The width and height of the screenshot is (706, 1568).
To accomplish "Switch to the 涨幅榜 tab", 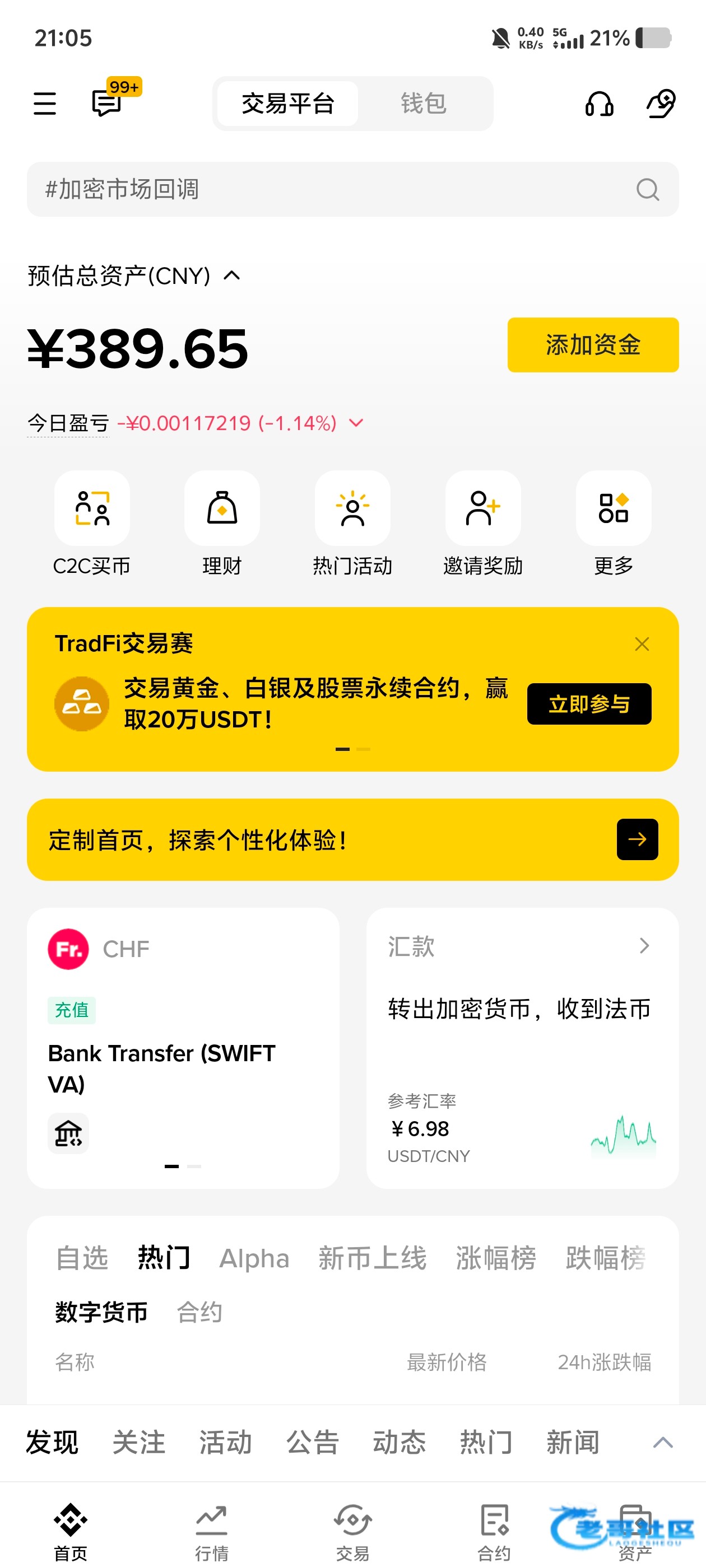I will click(x=496, y=1258).
